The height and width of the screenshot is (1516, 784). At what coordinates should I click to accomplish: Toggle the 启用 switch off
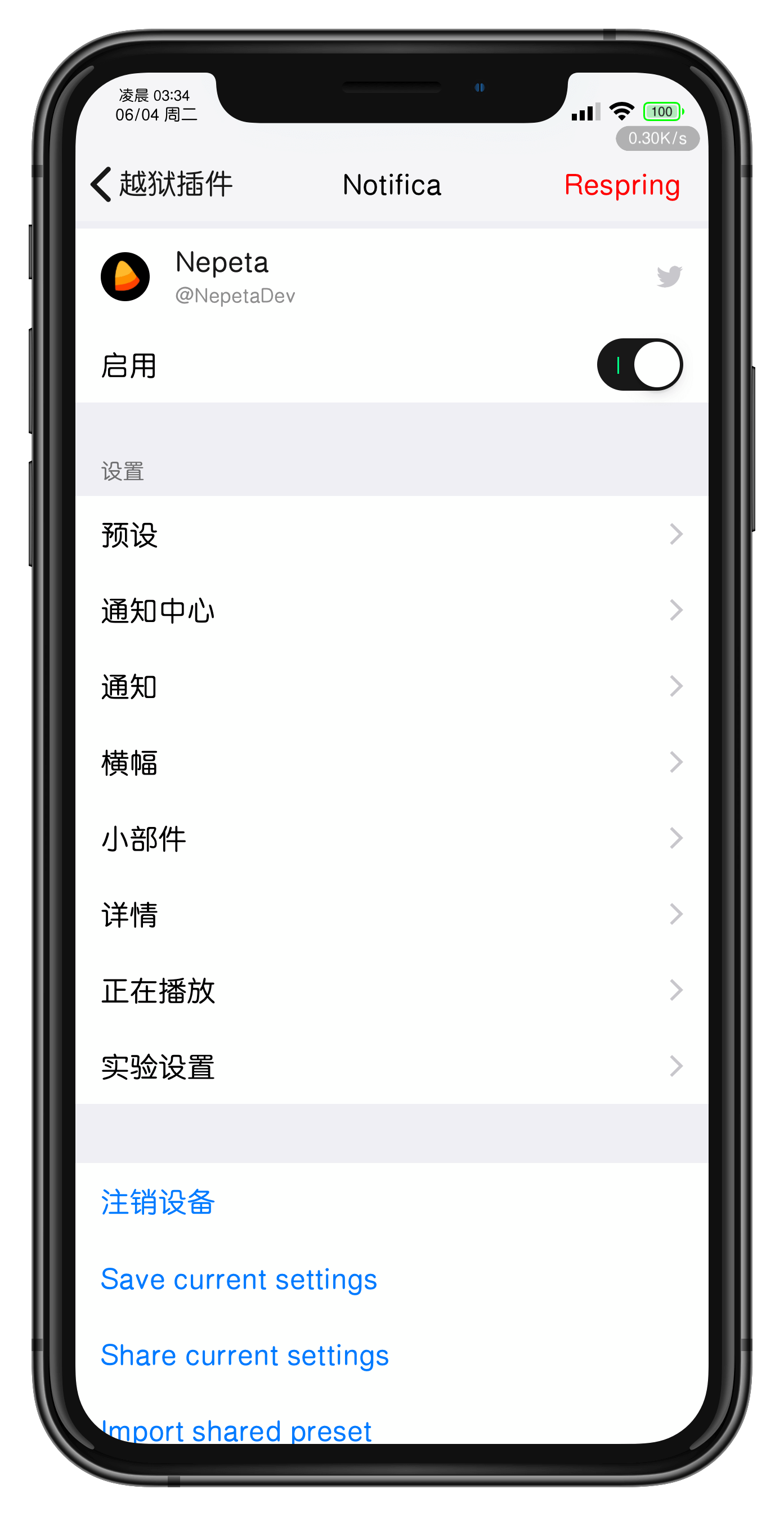coord(639,365)
